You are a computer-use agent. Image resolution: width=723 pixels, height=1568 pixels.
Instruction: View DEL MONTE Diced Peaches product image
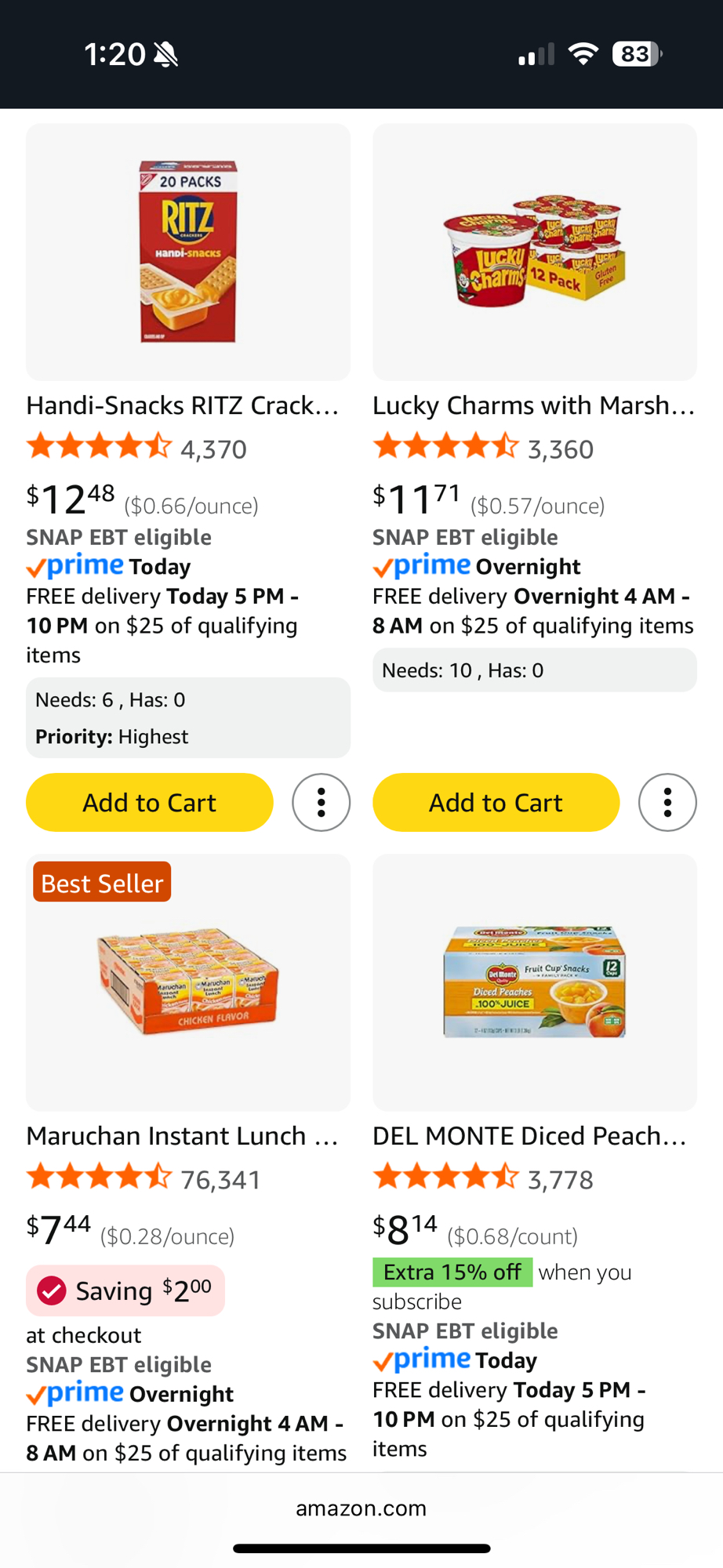tap(535, 982)
